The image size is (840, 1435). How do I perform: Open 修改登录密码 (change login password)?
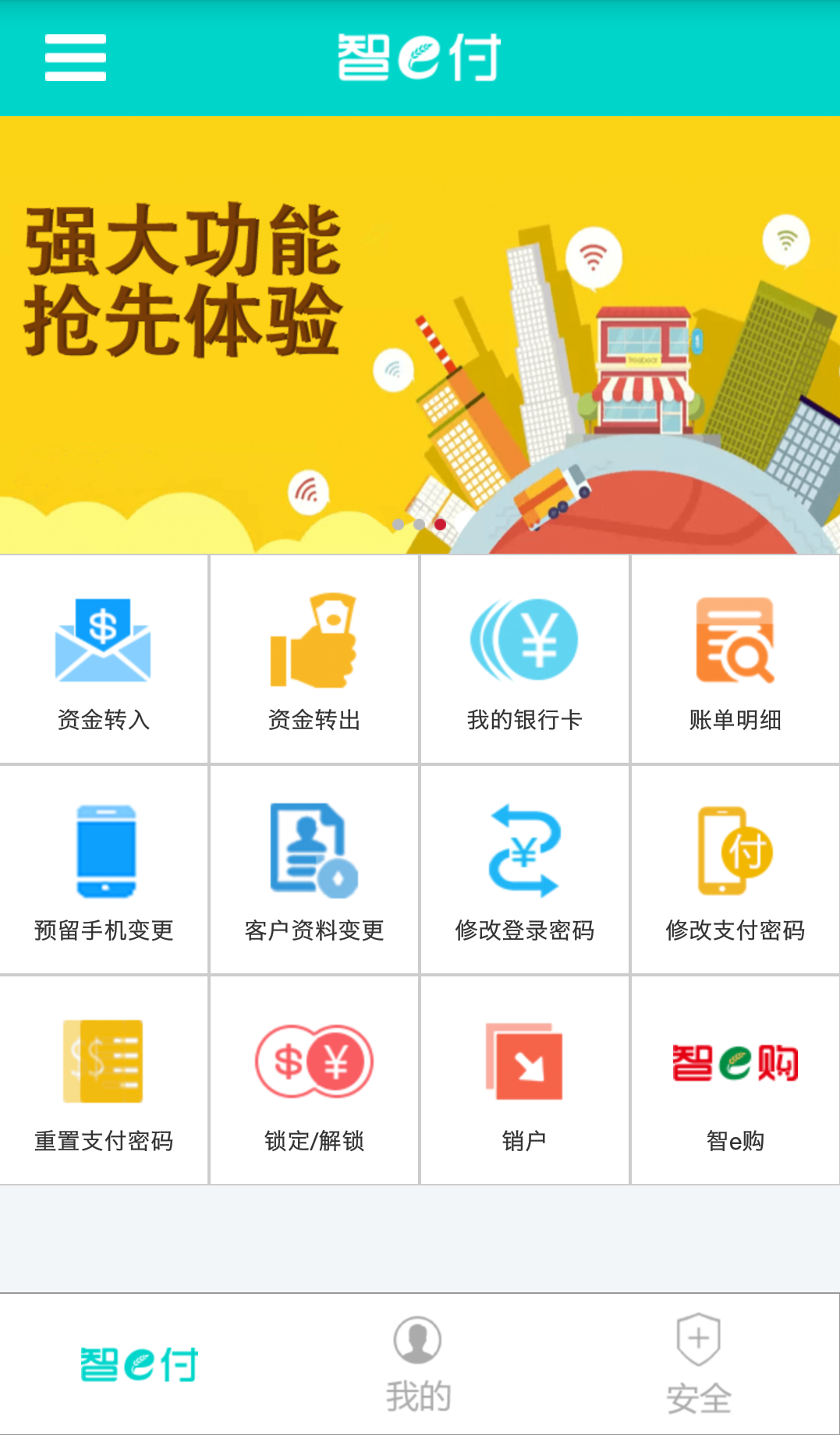click(524, 872)
